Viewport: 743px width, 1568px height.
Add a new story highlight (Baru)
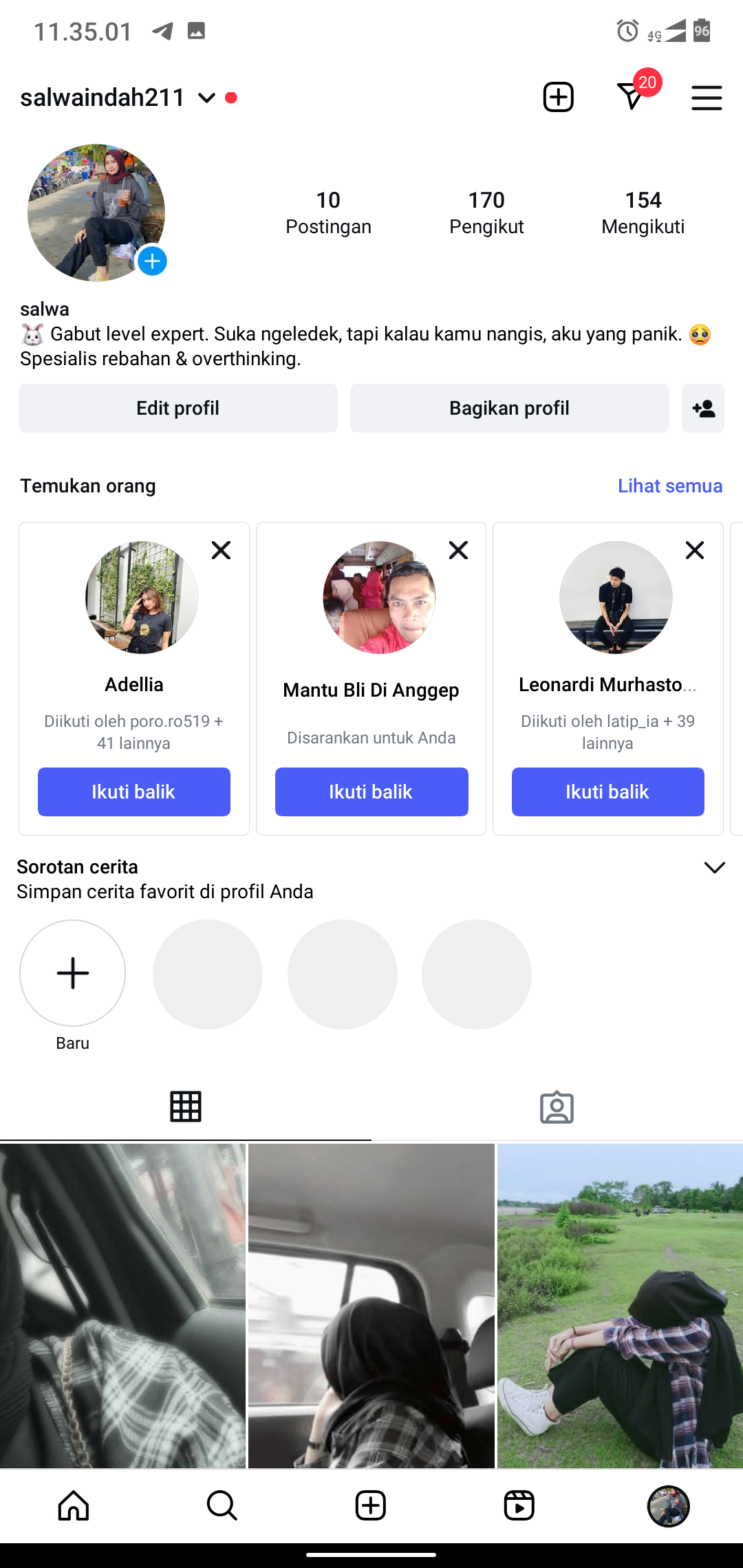point(73,973)
